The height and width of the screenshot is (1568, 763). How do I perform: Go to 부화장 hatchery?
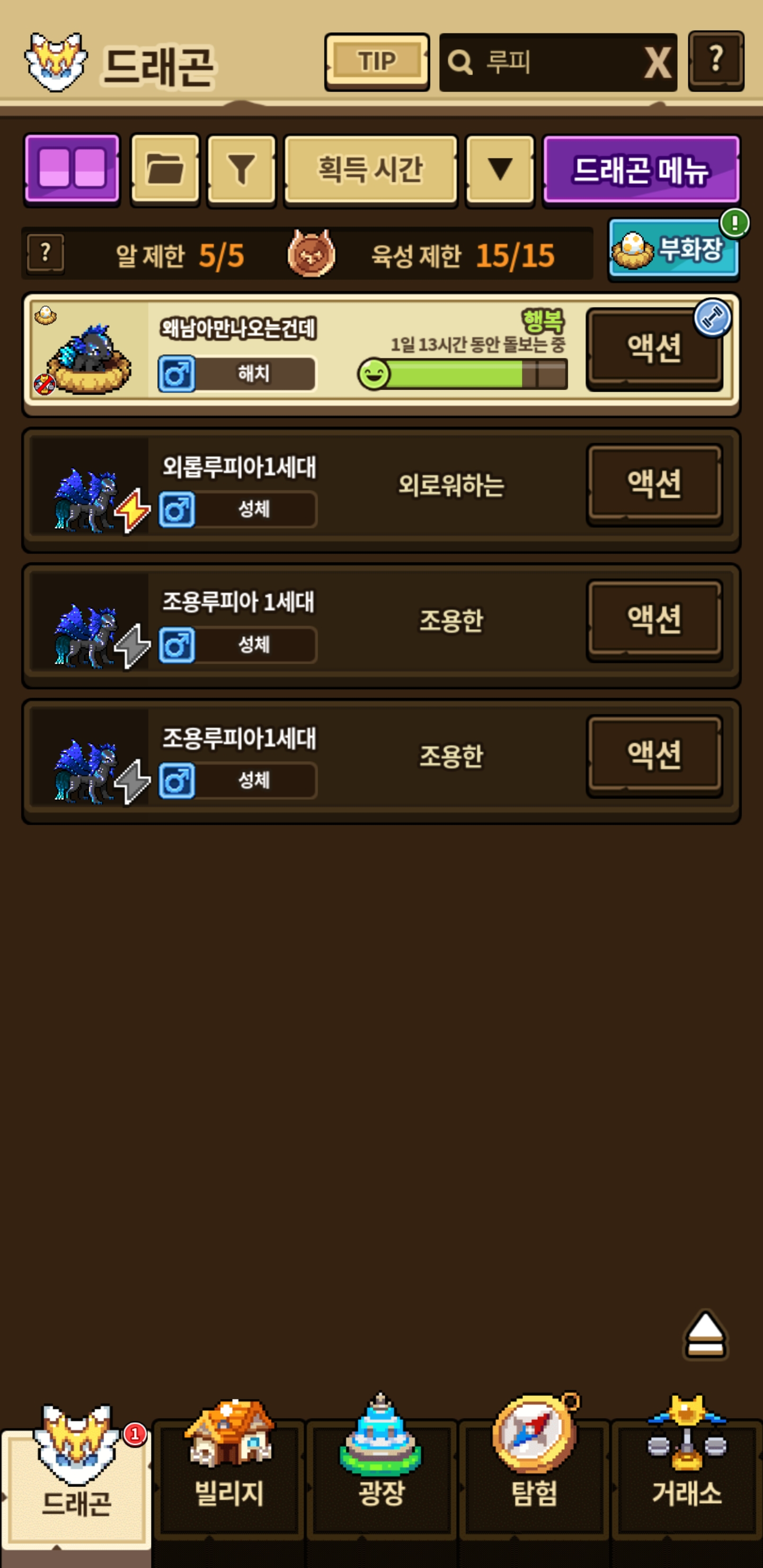point(673,250)
